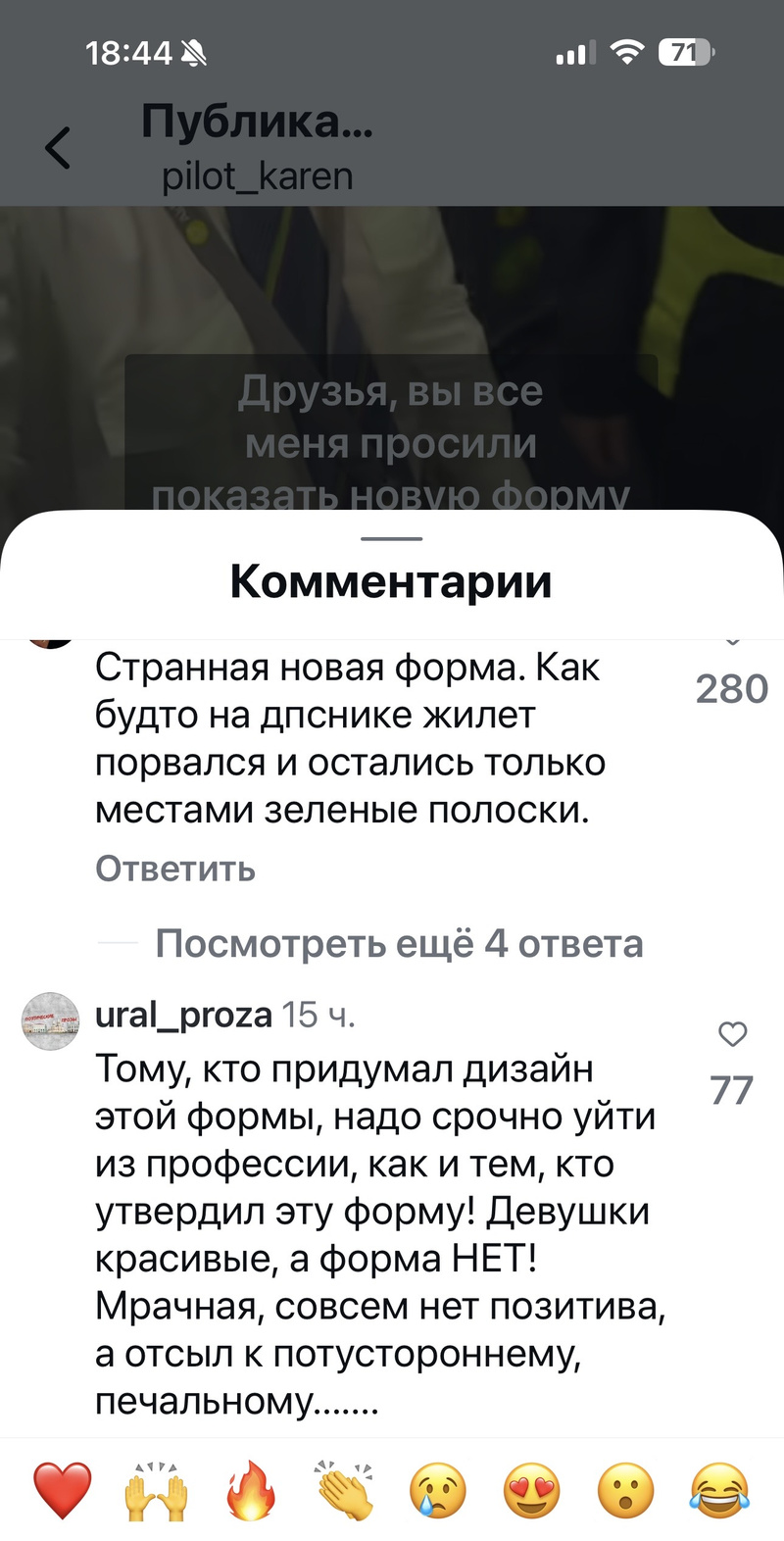Expand the 4 more replies
The height and width of the screenshot is (1541, 784).
399,944
